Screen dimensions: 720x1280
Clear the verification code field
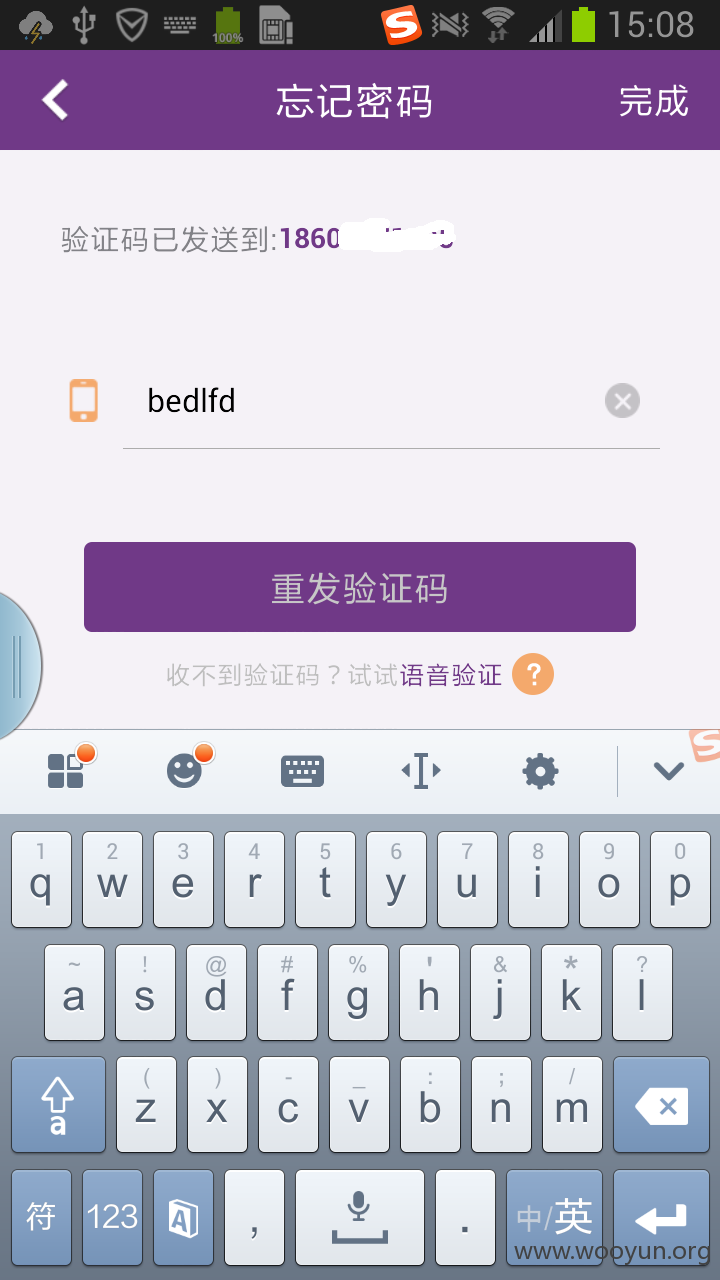pyautogui.click(x=622, y=401)
